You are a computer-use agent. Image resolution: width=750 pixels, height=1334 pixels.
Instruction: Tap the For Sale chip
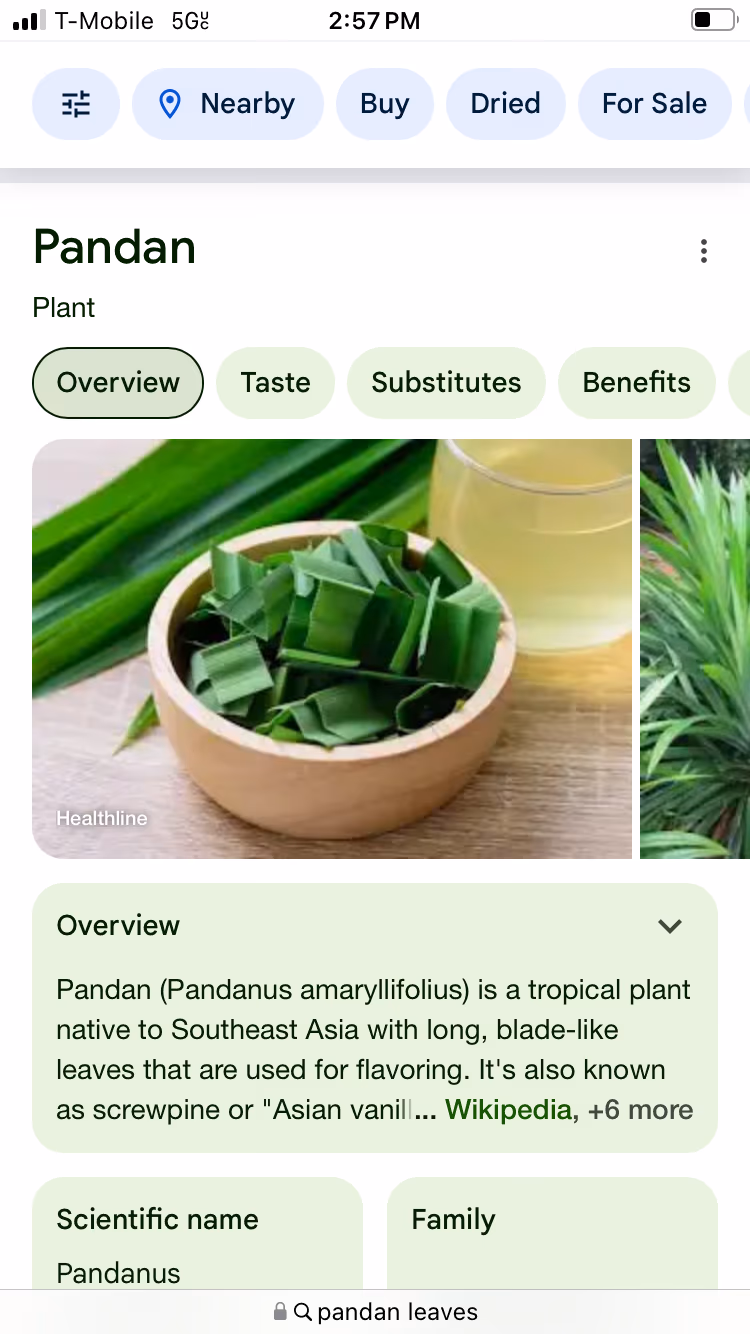coord(655,104)
